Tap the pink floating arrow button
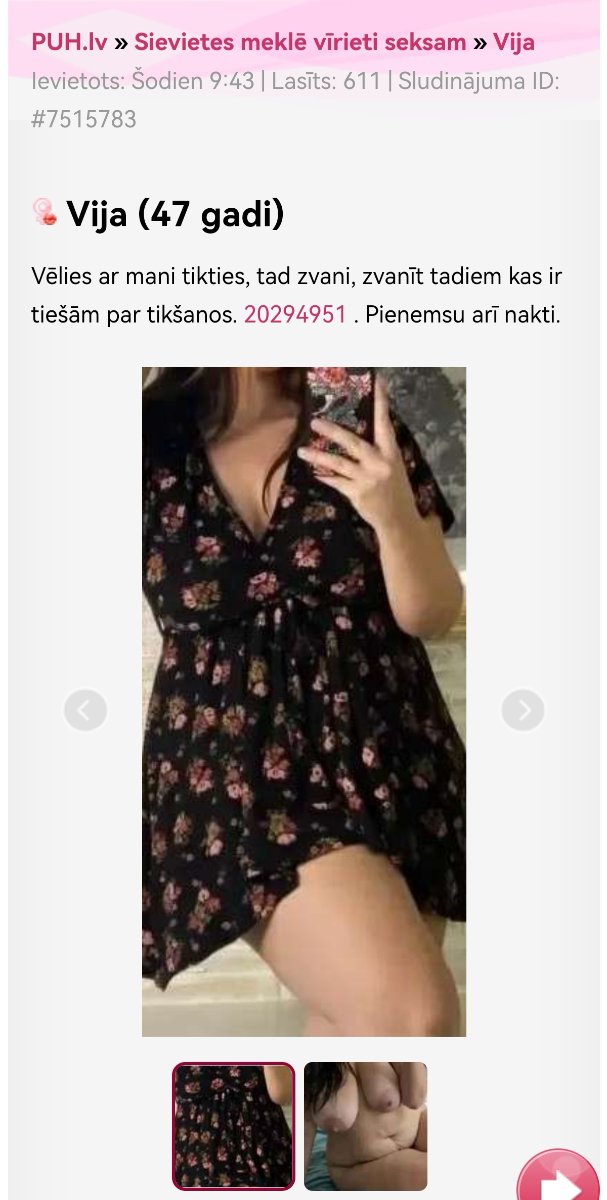 [x=558, y=1180]
